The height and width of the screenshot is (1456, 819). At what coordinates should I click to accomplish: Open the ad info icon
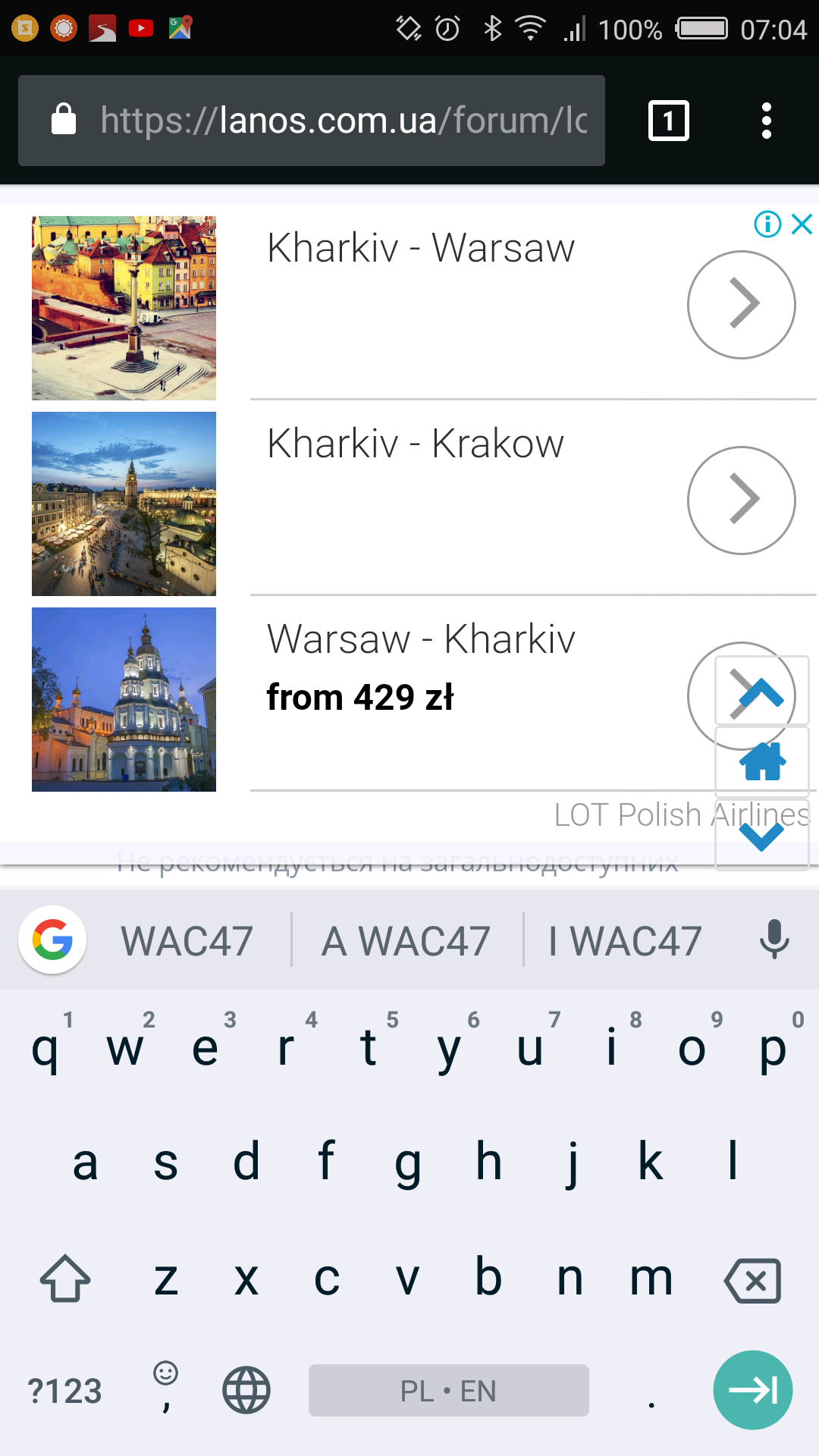point(768,224)
